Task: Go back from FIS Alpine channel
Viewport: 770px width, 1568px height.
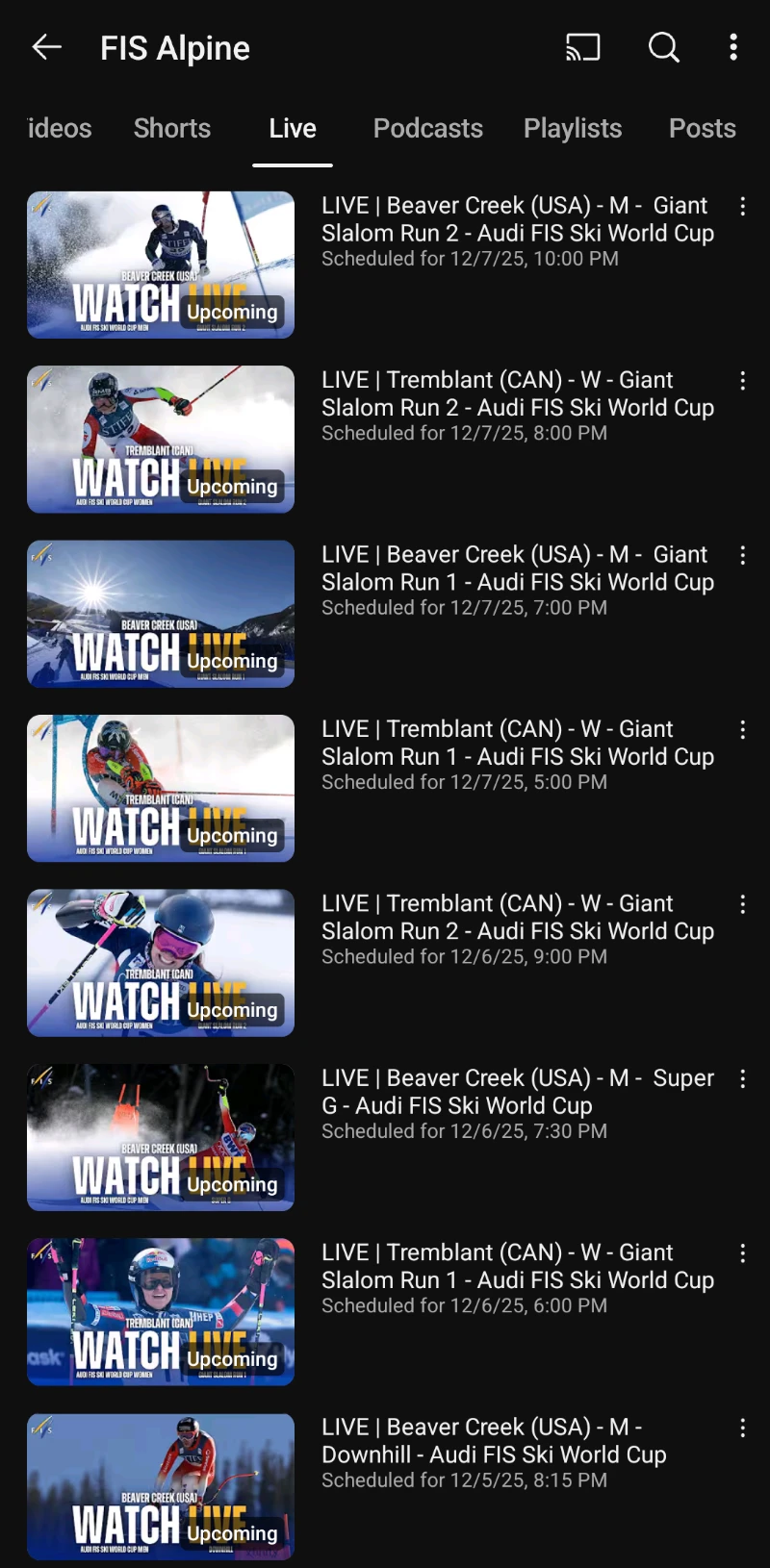Action: pyautogui.click(x=46, y=47)
